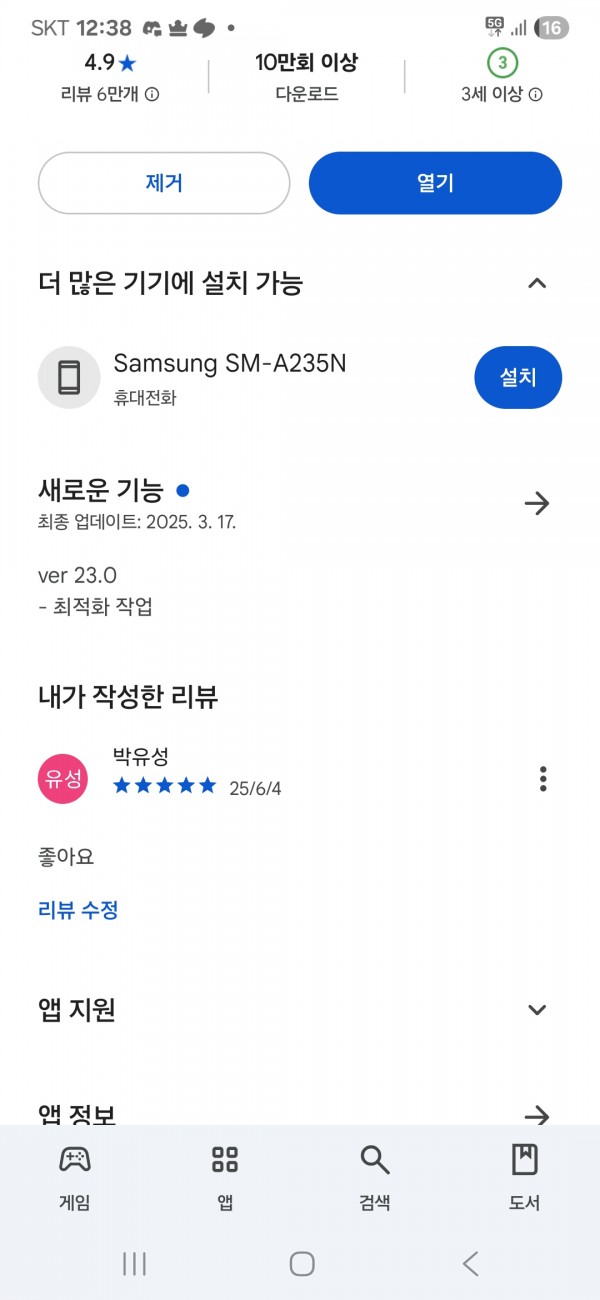Go to the 검색 tab
The width and height of the screenshot is (600, 1300).
pos(375,1177)
